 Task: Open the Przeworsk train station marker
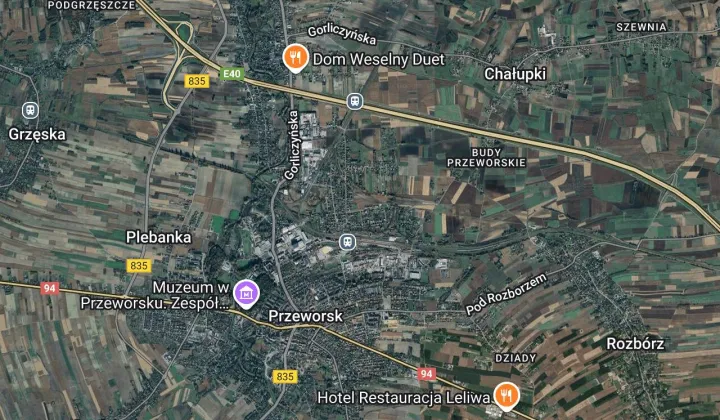[347, 241]
